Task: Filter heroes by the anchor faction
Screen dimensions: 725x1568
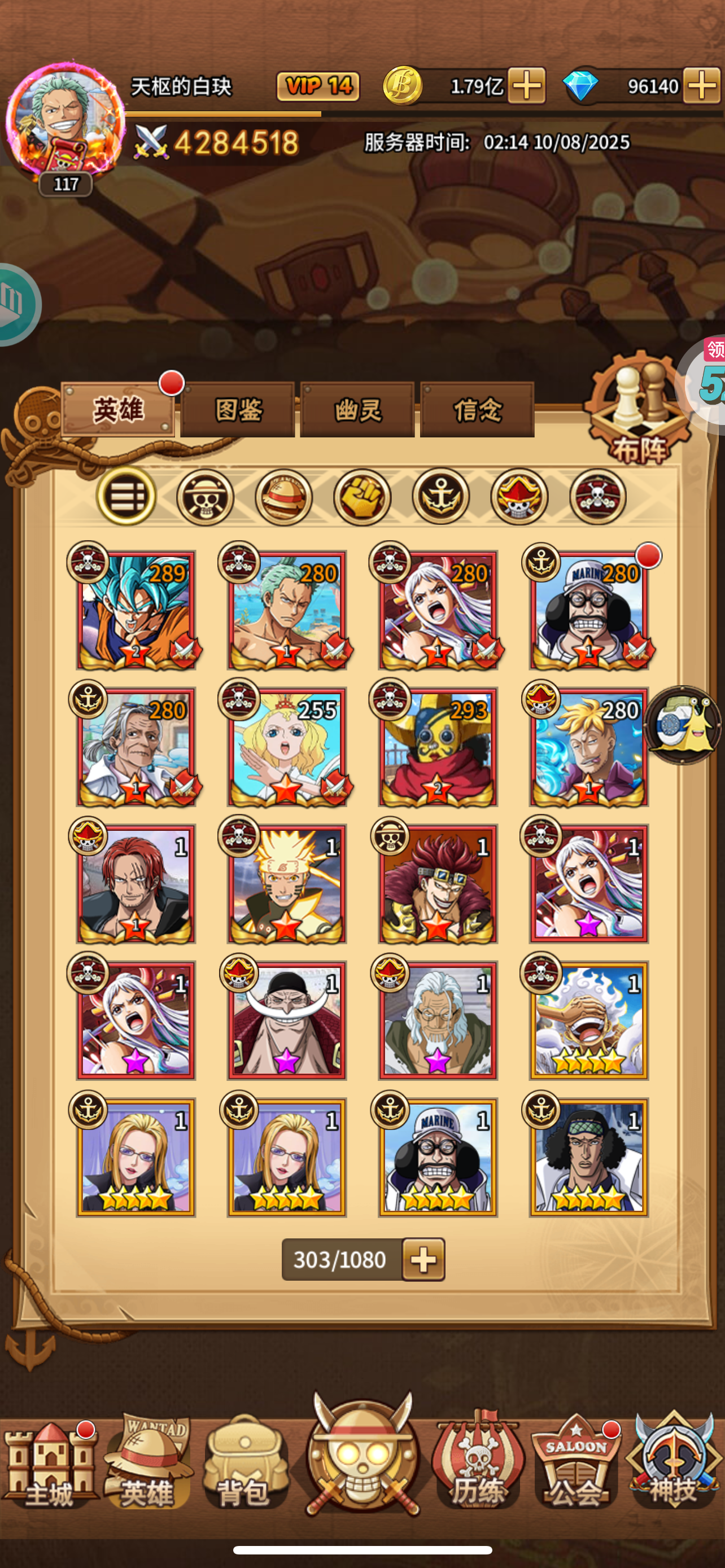Action: 441,497
